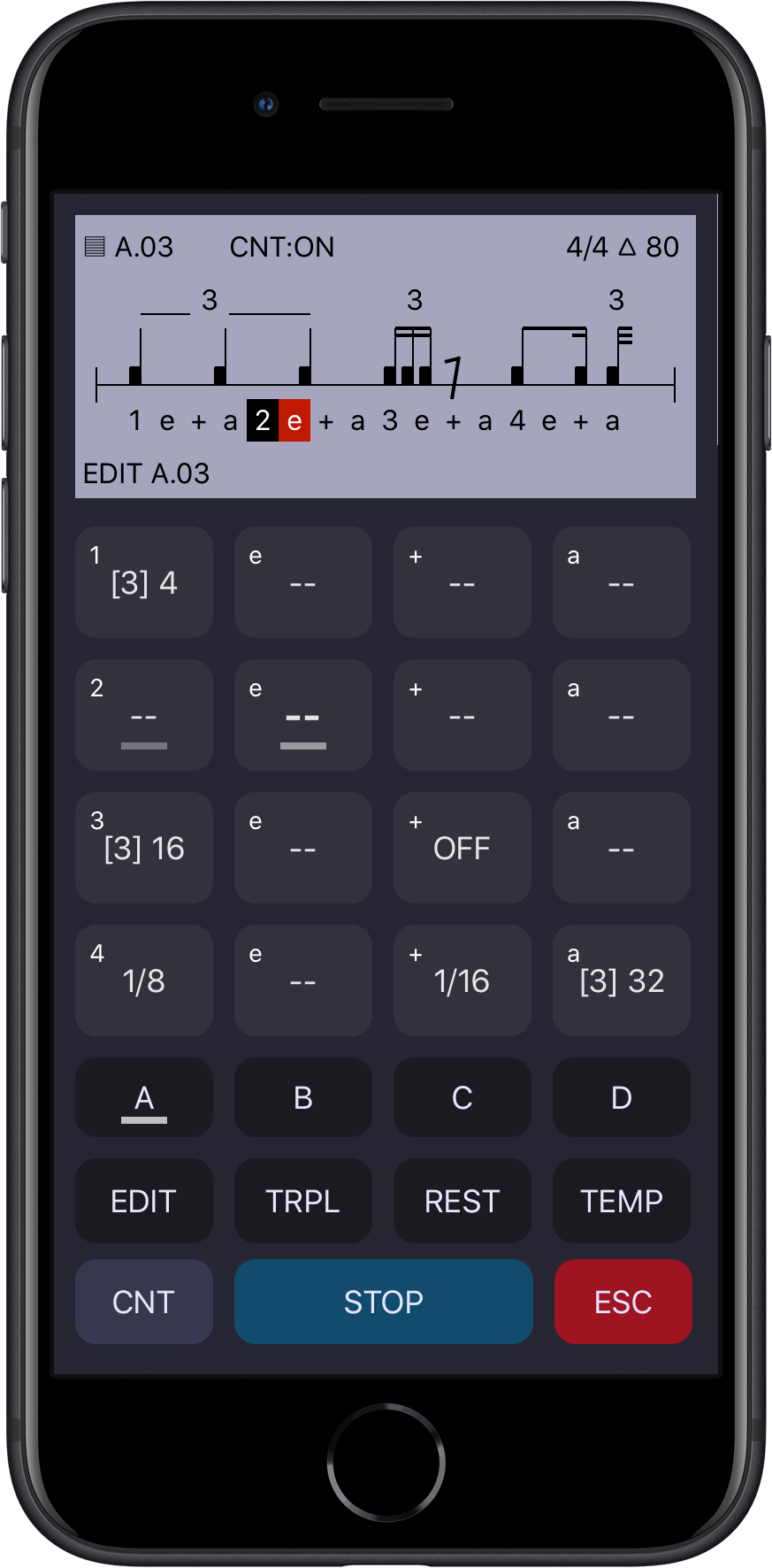Tap the 1/16 pad on beat 4 +

(462, 980)
